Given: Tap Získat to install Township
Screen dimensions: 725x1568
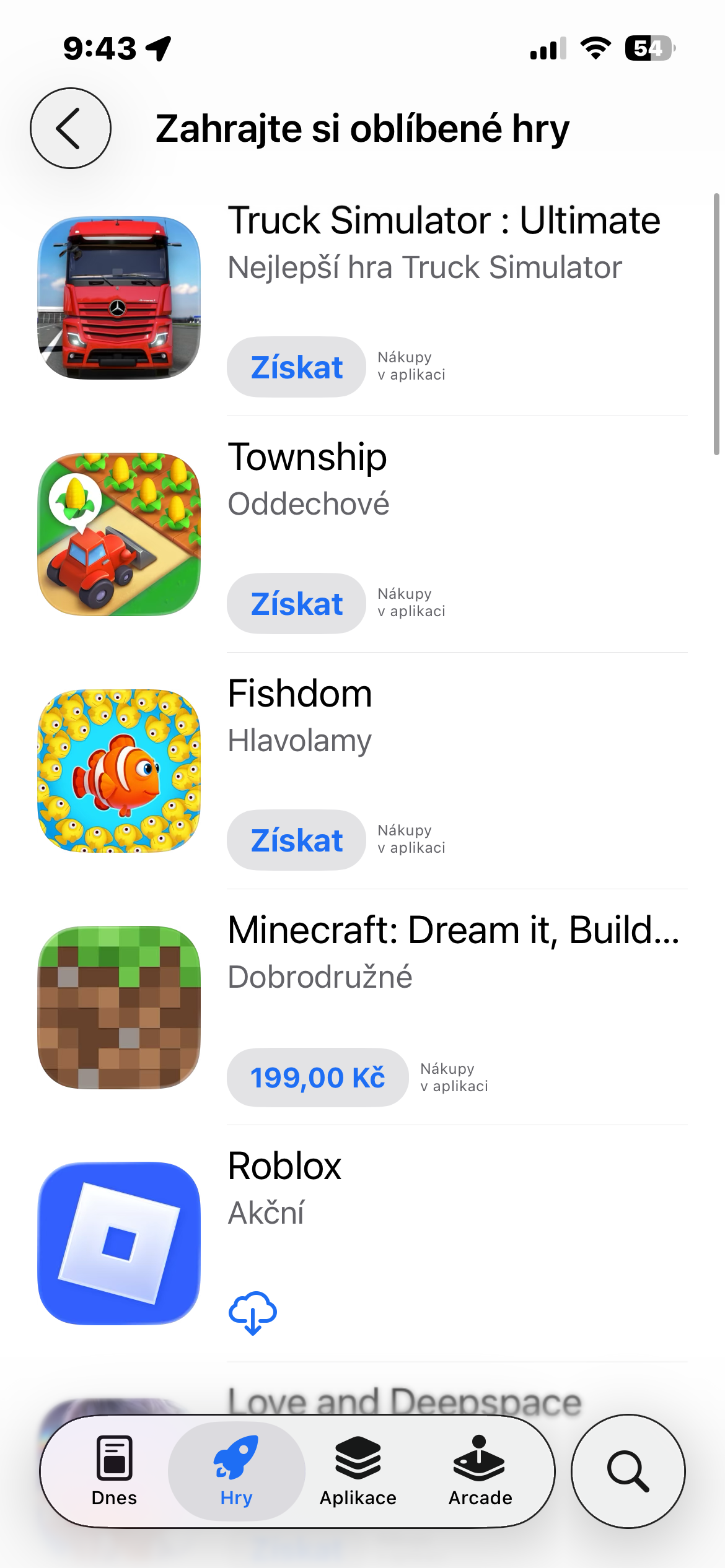Looking at the screenshot, I should (296, 603).
